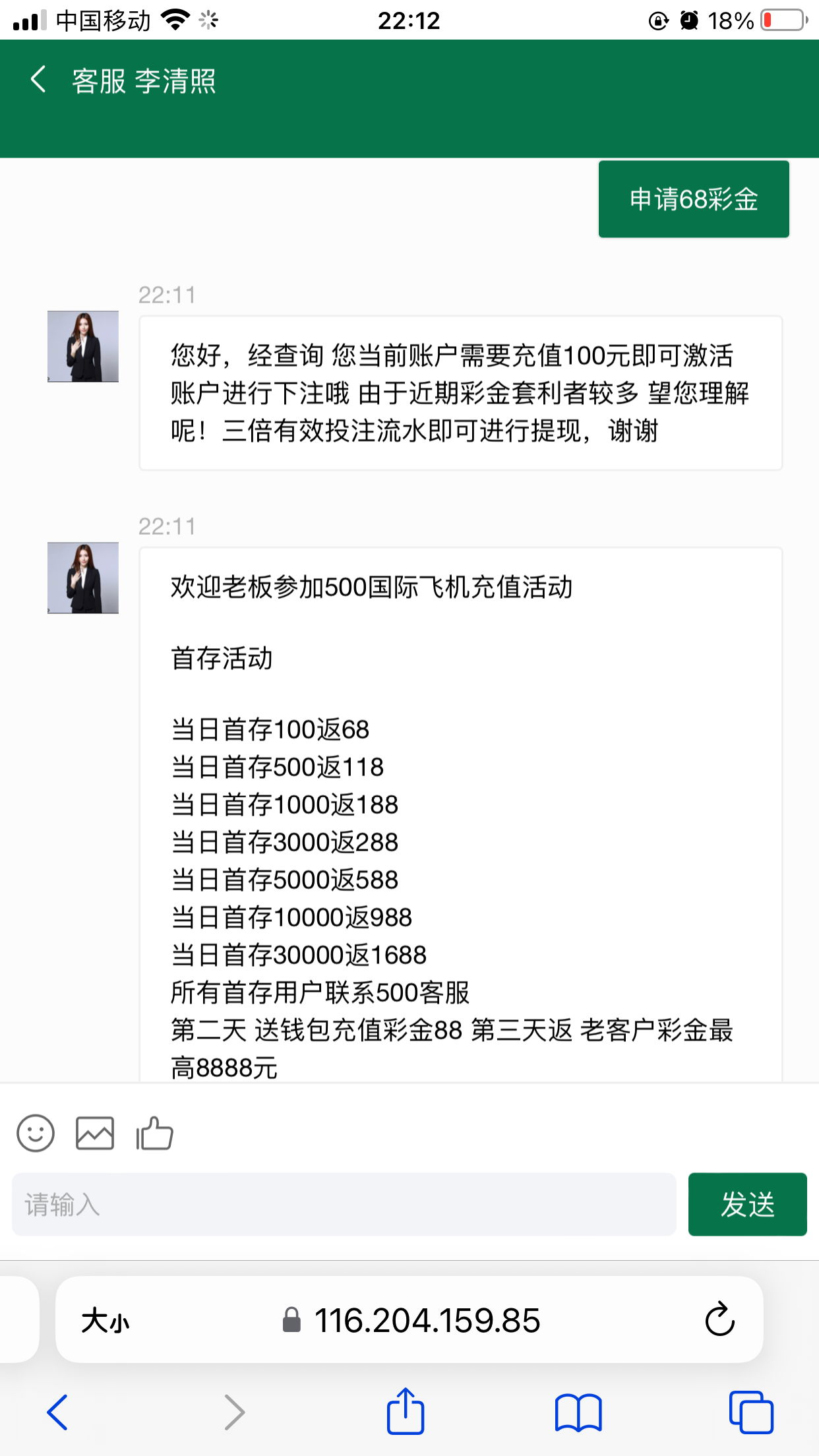Send the message with 发送
This screenshot has width=819, height=1456.
point(747,1204)
